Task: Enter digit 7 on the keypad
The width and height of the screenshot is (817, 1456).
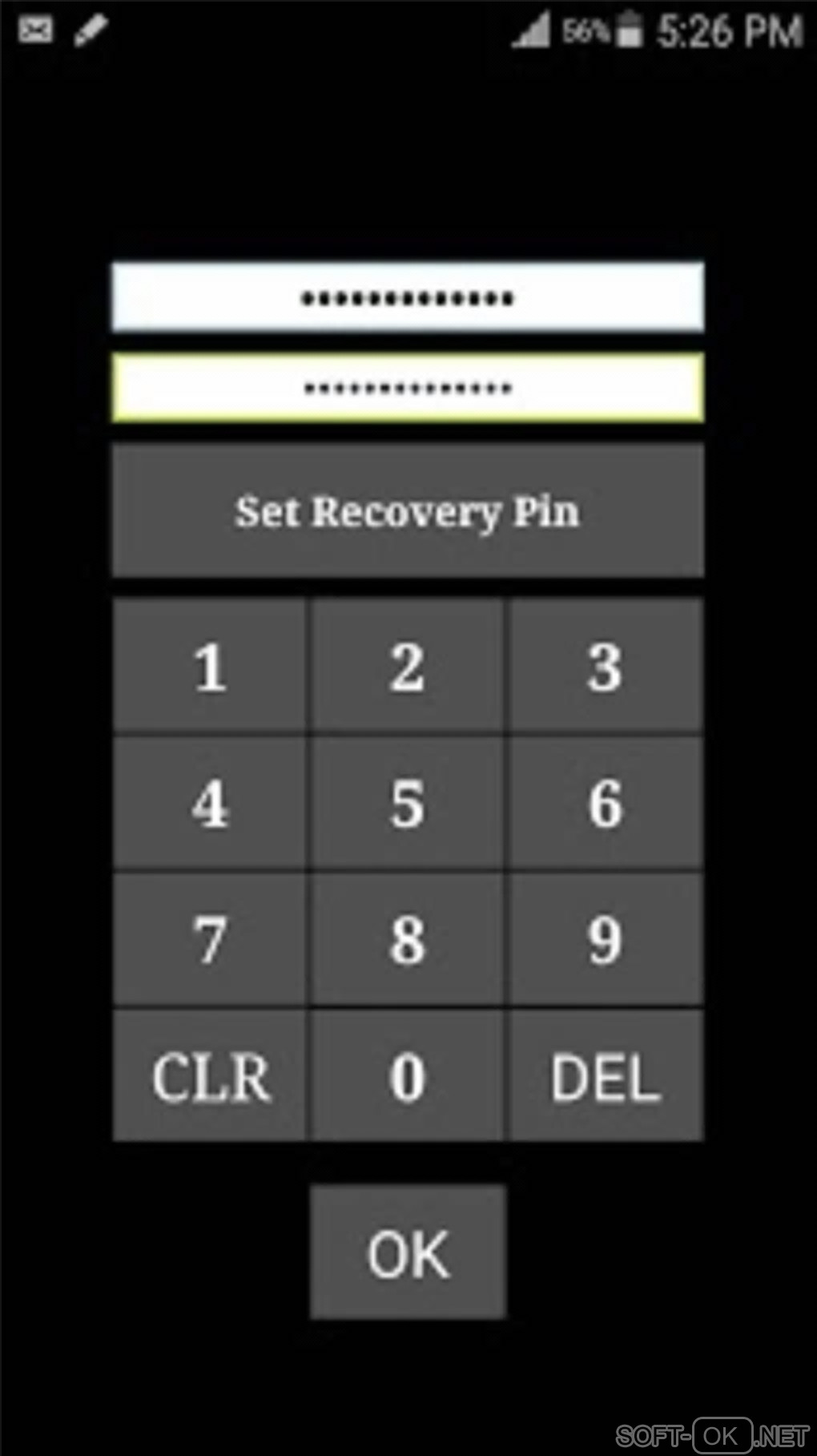Action: point(210,939)
